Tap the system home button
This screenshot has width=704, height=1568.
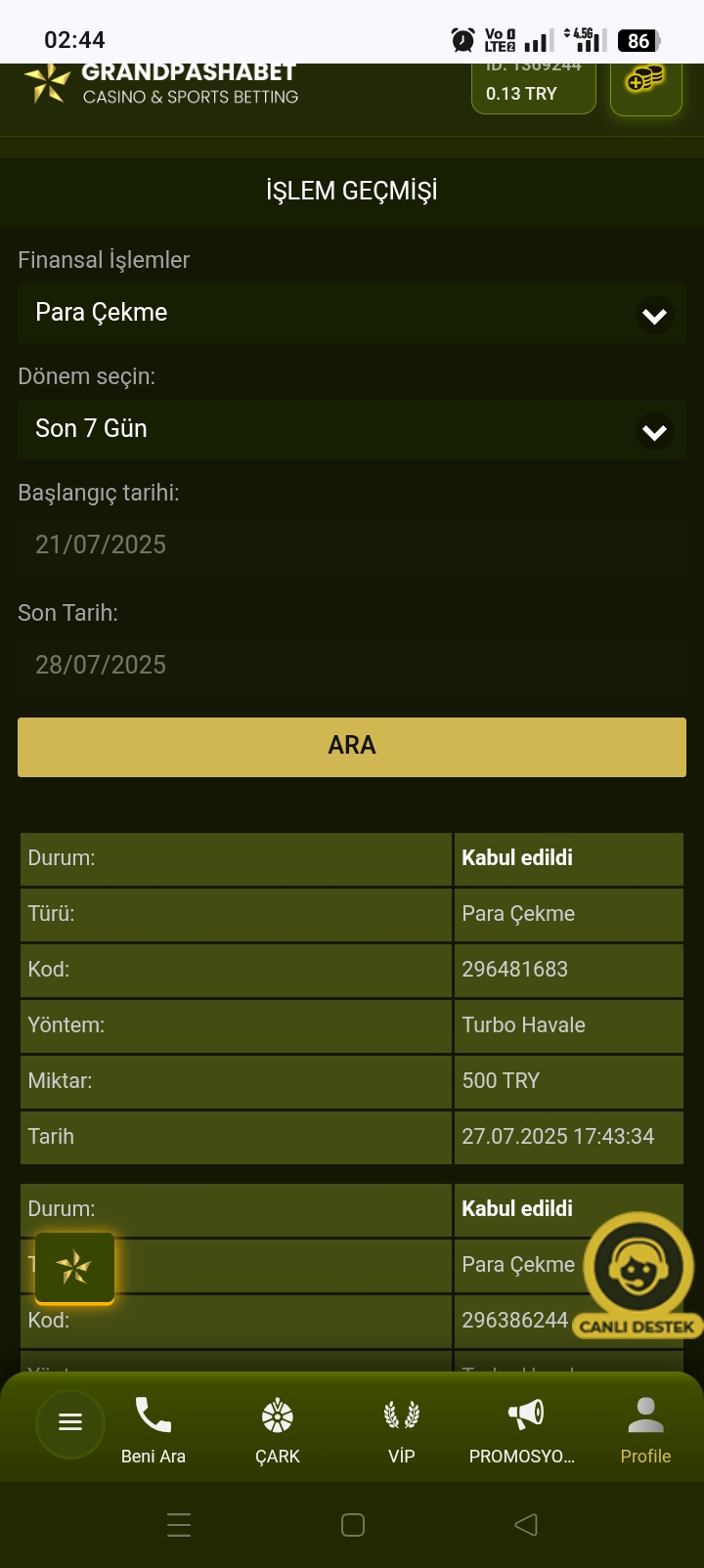click(353, 1524)
